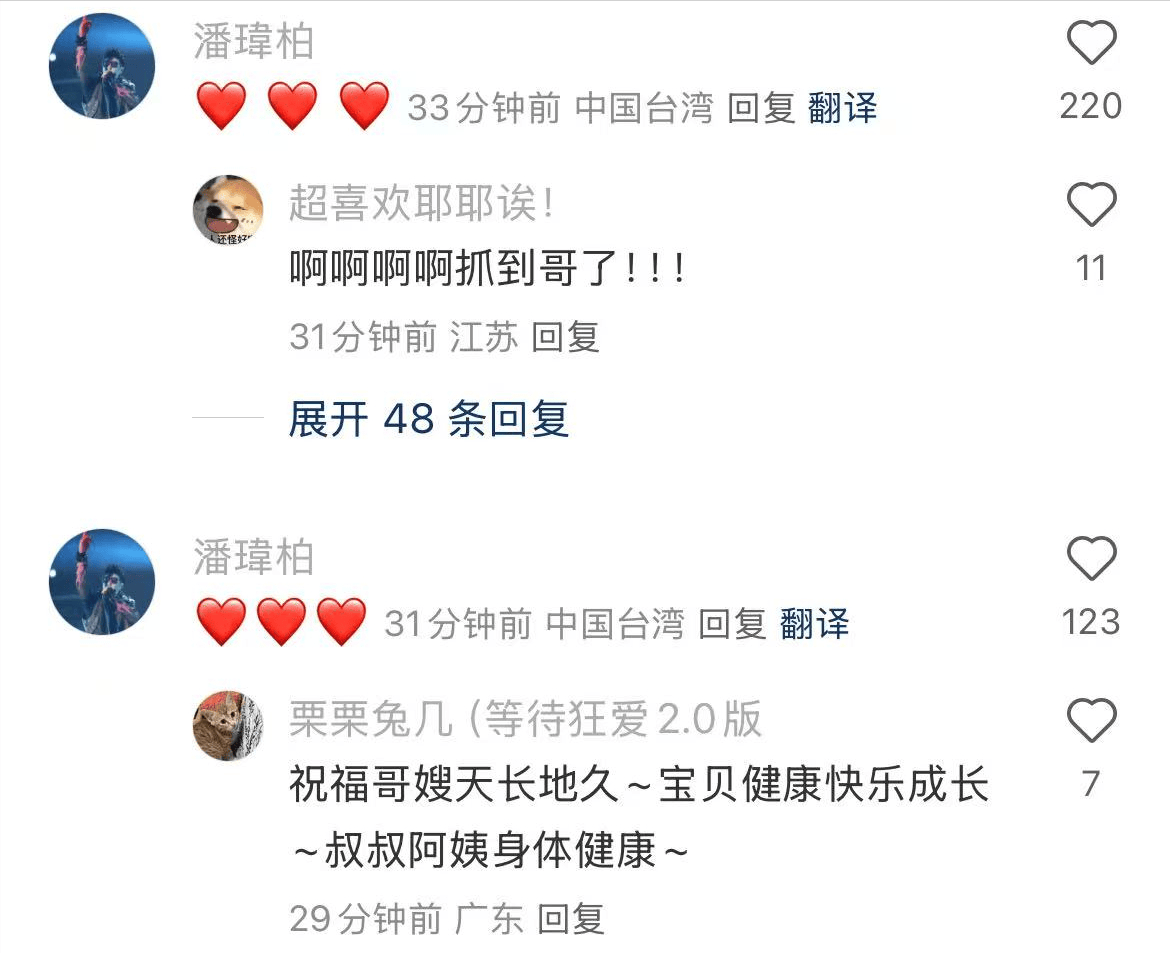Open 栗栗兔几's cat profile avatar

pyautogui.click(x=227, y=725)
